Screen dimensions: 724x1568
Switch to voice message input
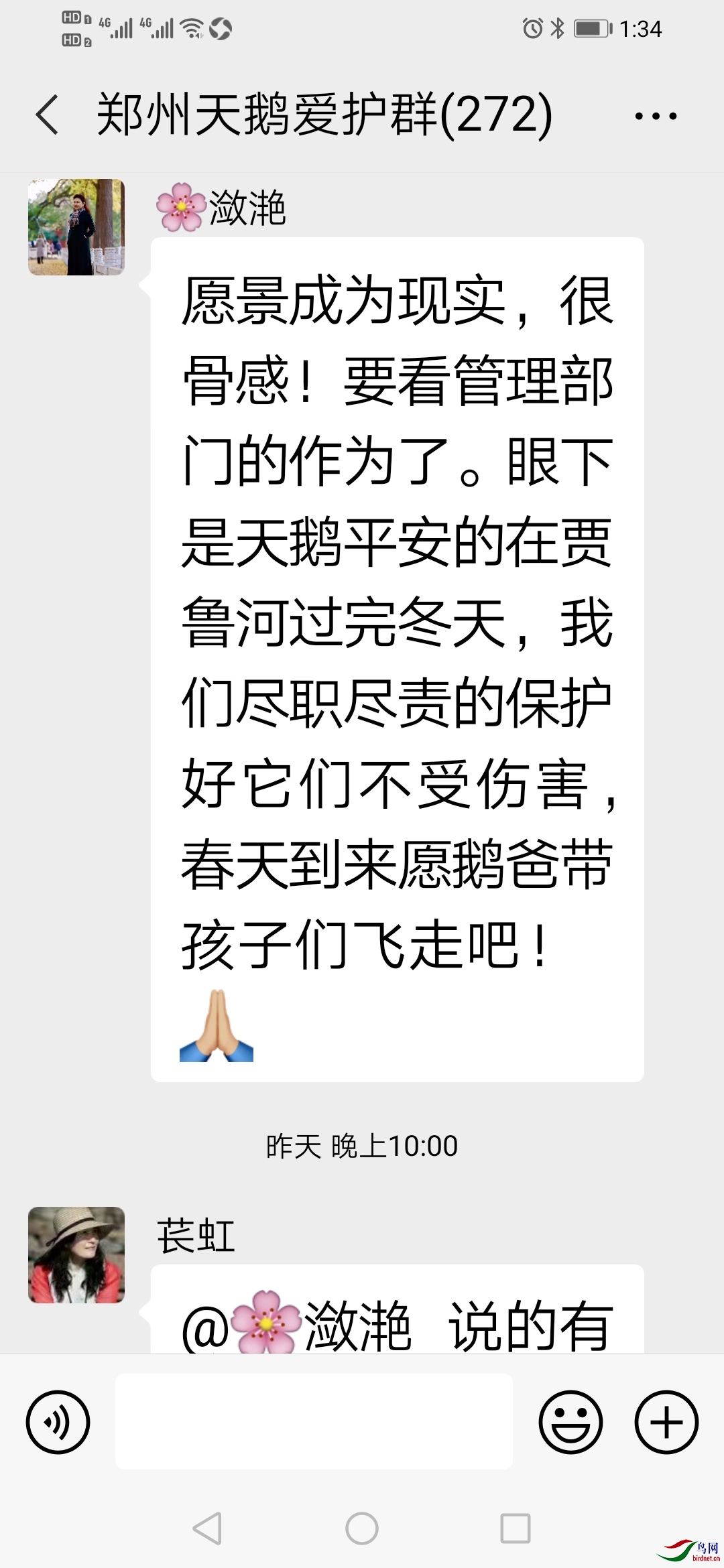(x=58, y=1422)
